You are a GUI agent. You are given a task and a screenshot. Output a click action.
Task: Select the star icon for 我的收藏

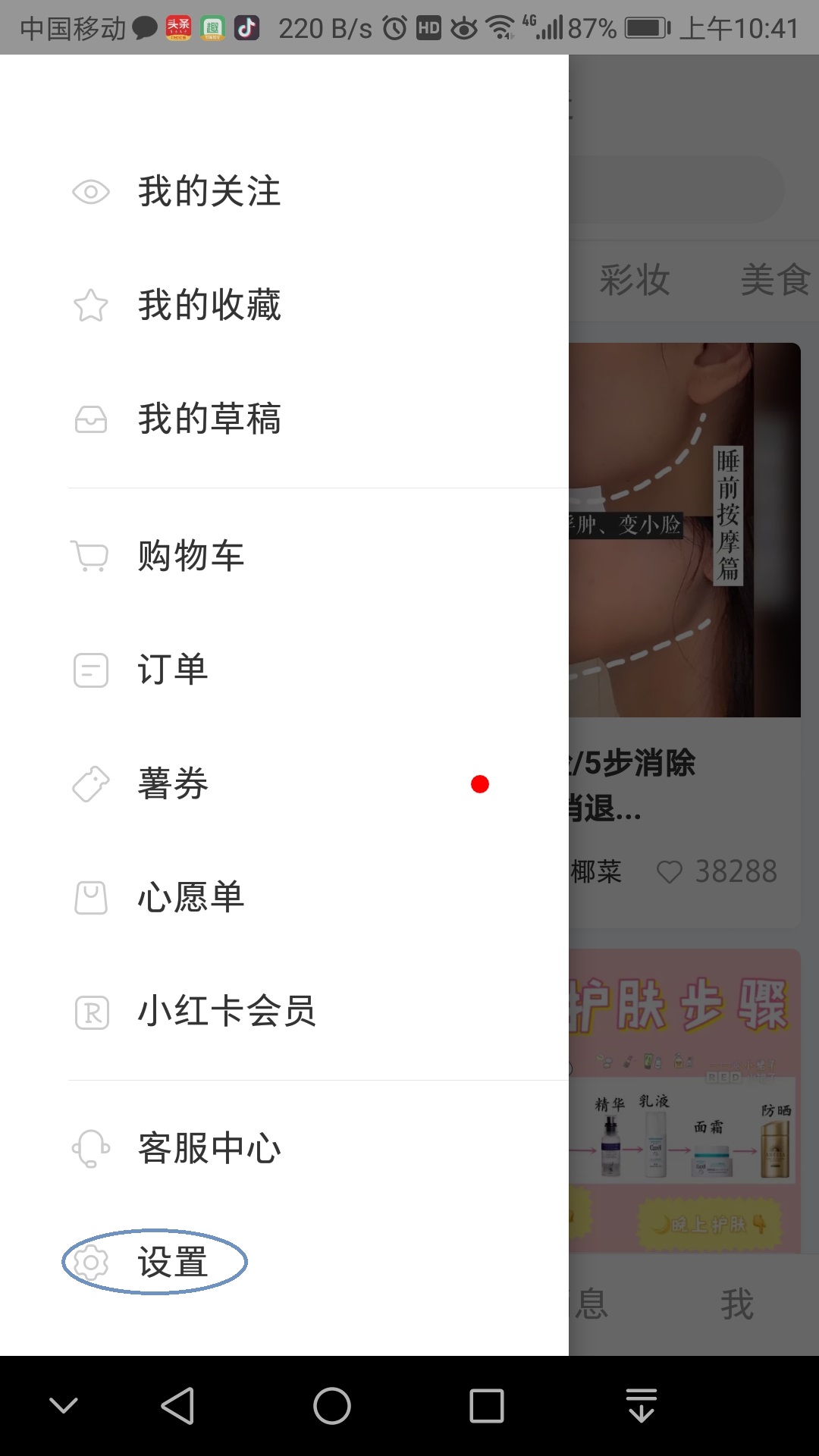(x=90, y=306)
